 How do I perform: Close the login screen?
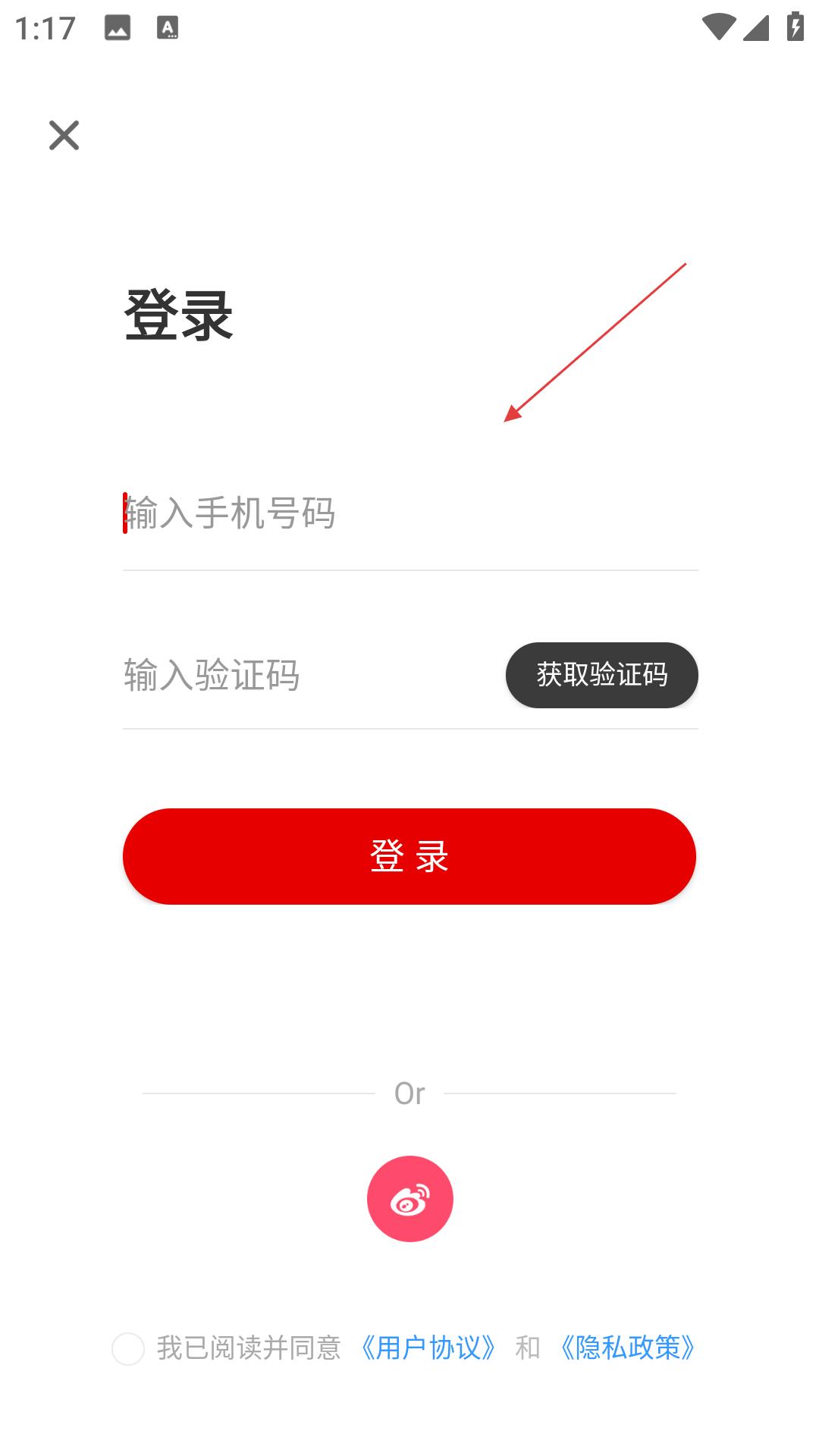click(64, 136)
